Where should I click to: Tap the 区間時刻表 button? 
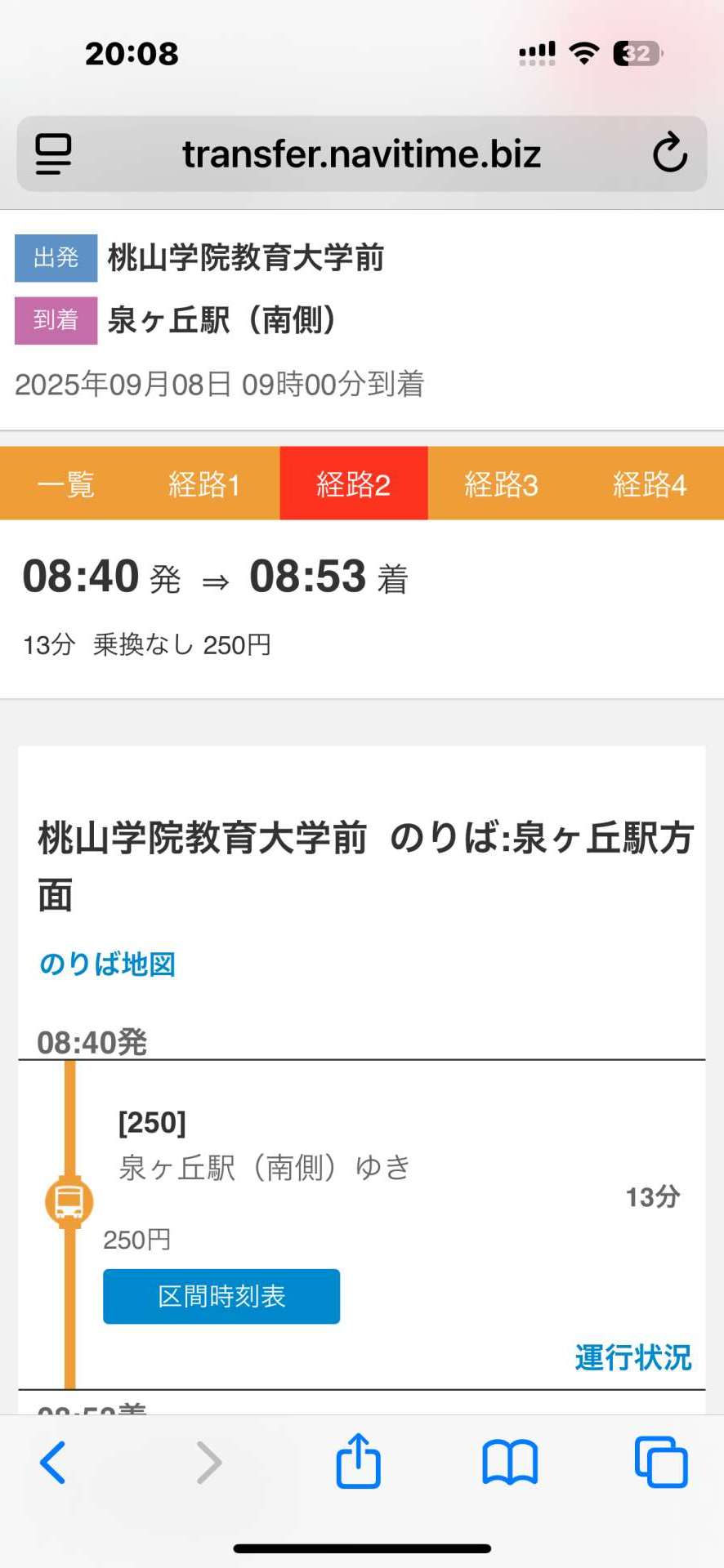[x=221, y=1296]
